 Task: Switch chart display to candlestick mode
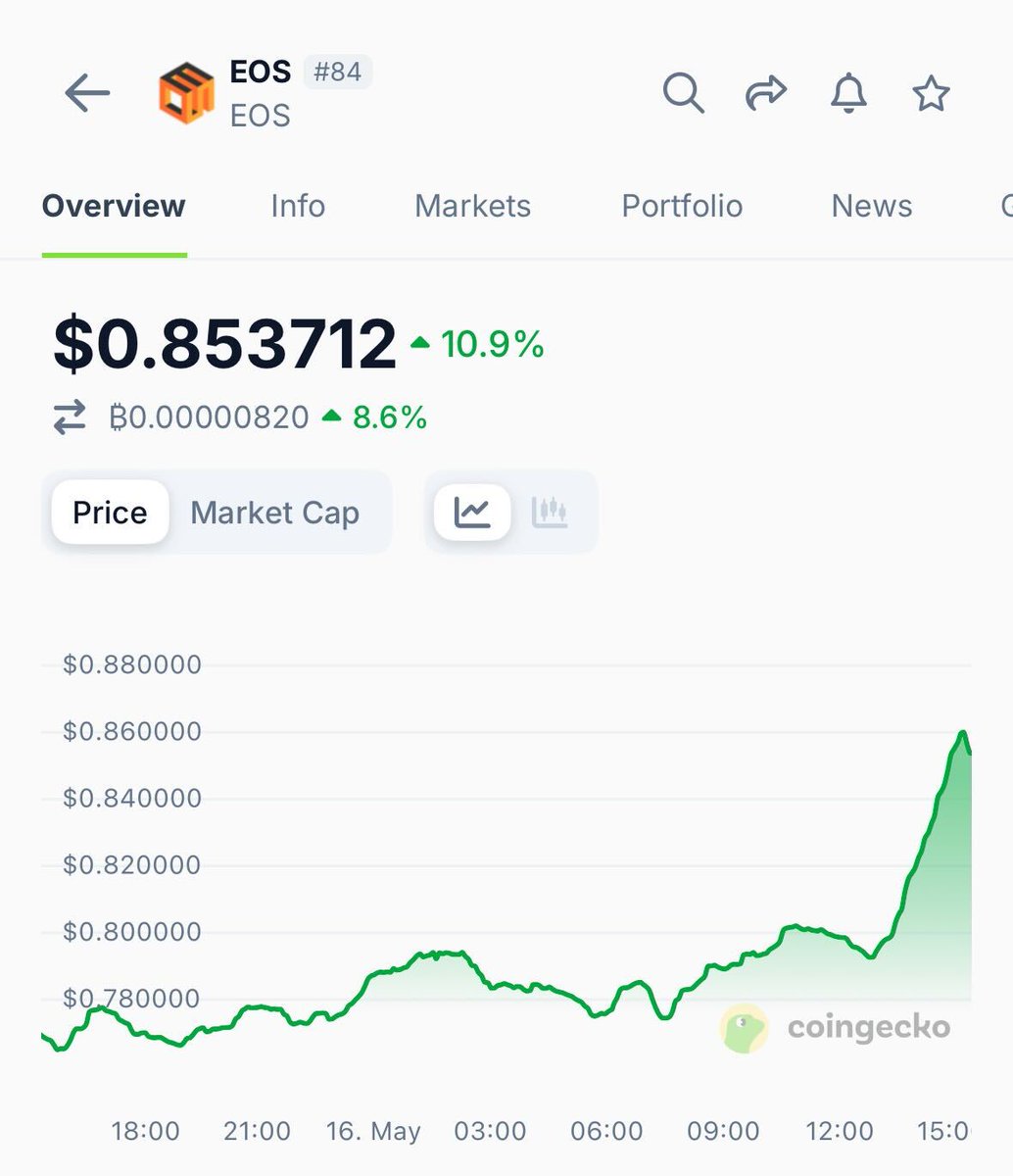pos(551,511)
